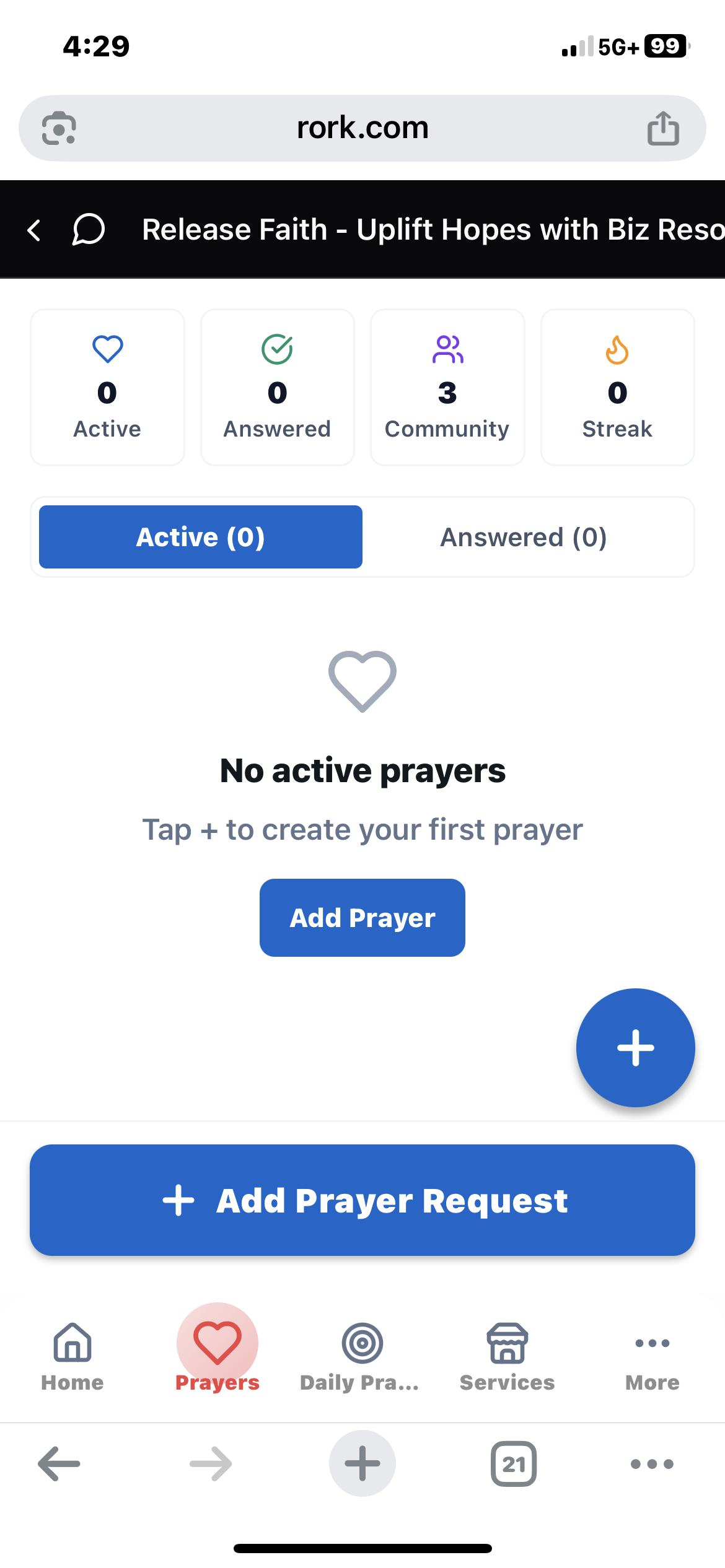Tap the Streak flame stat icon
Image resolution: width=725 pixels, height=1568 pixels.
[x=617, y=349]
